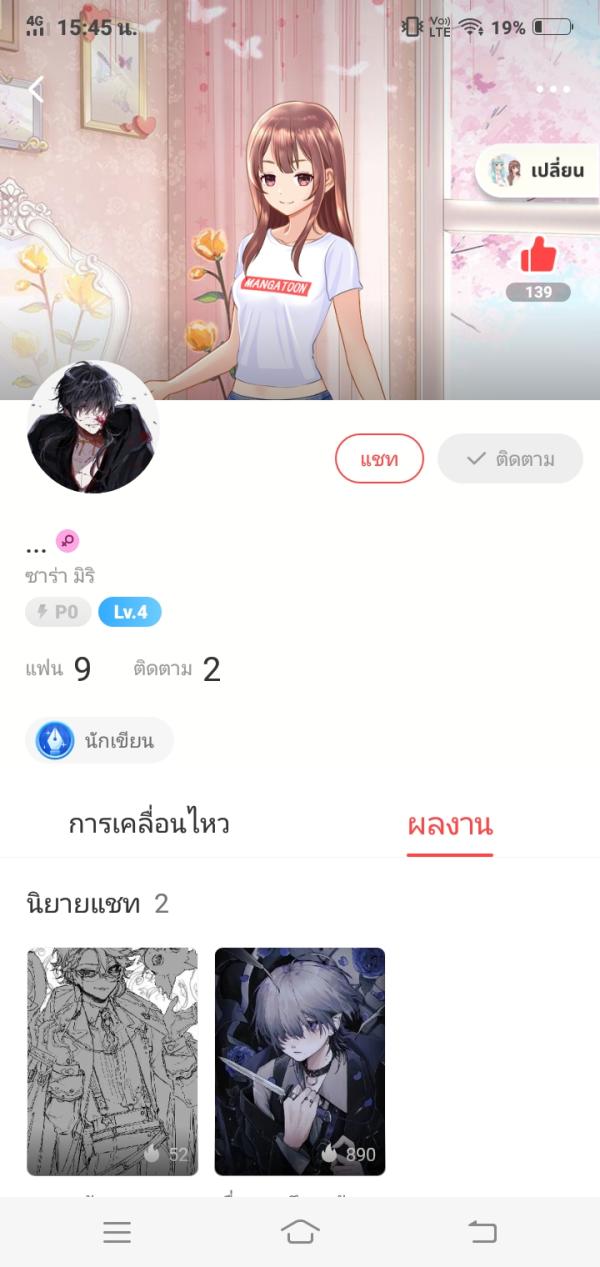
Task: Tap the Lv.4 level badge
Action: [130, 612]
